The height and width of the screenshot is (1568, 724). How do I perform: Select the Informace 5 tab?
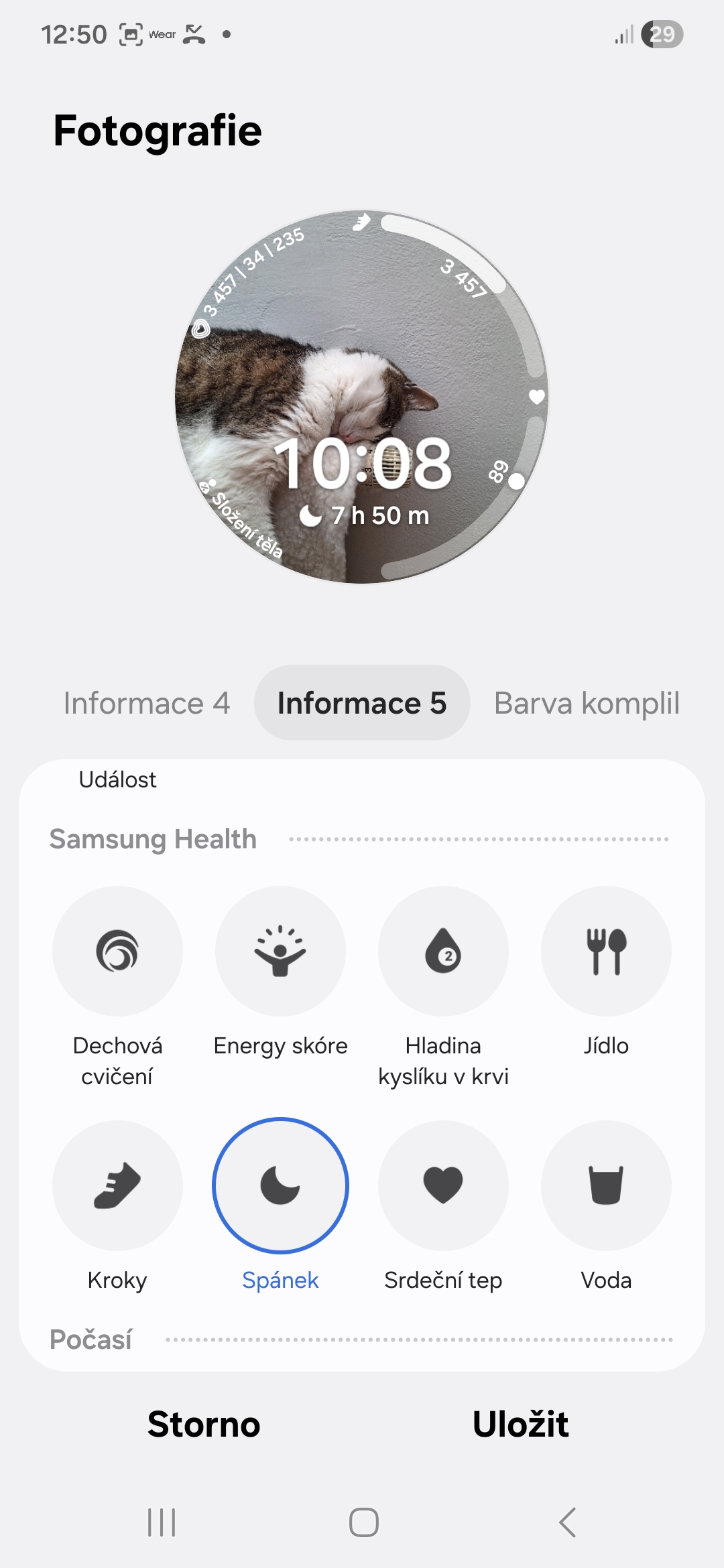362,704
